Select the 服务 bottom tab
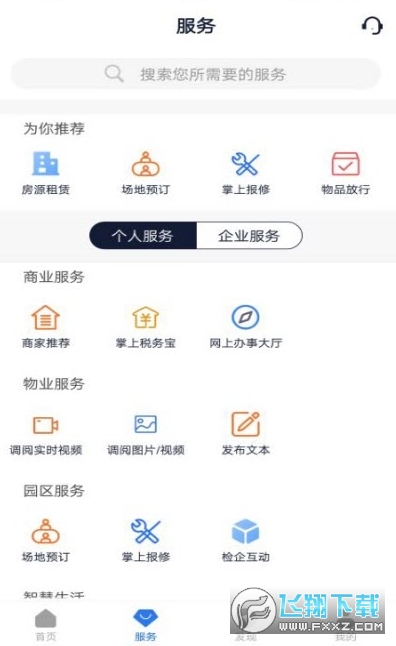Viewport: 396px width, 646px height. (x=145, y=625)
